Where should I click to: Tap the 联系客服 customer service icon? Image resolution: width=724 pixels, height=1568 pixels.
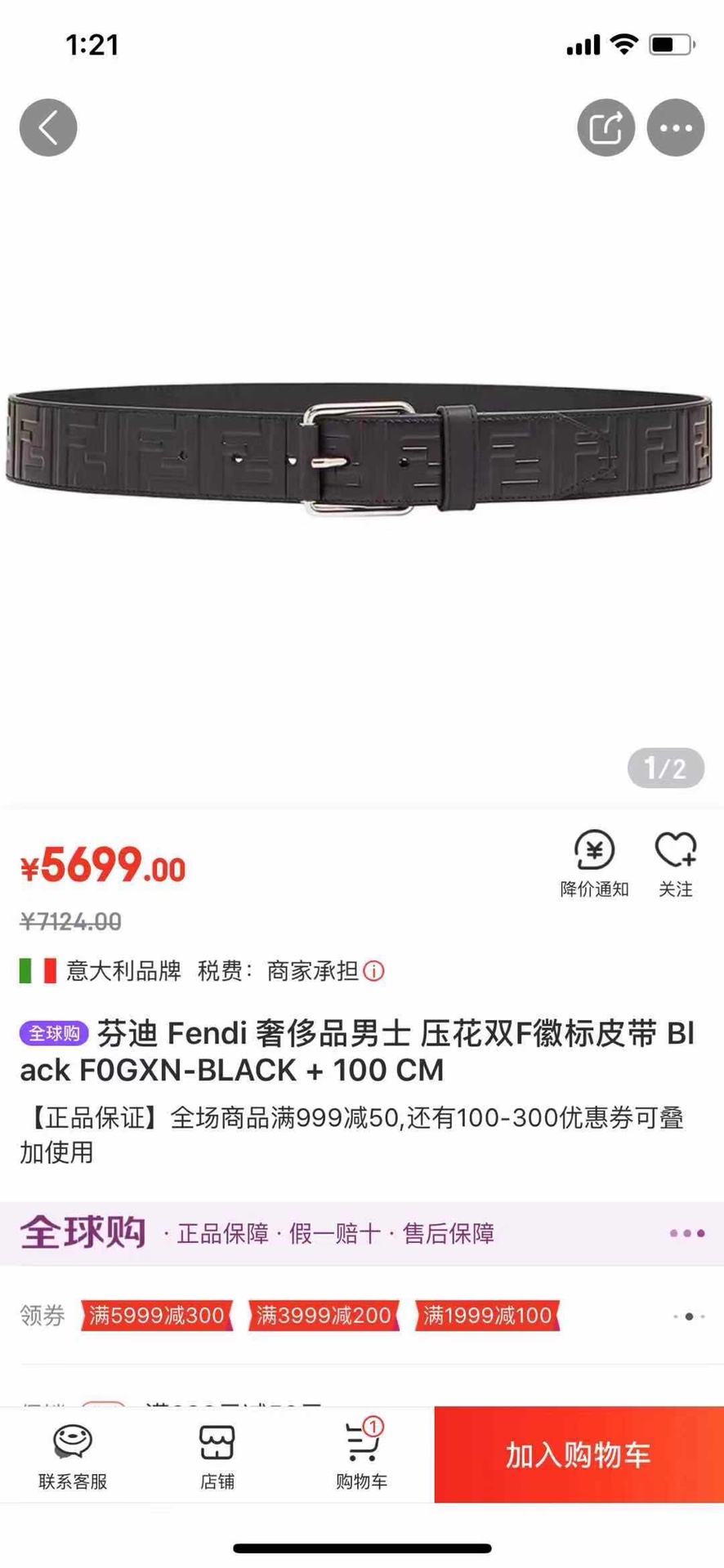tap(72, 1454)
